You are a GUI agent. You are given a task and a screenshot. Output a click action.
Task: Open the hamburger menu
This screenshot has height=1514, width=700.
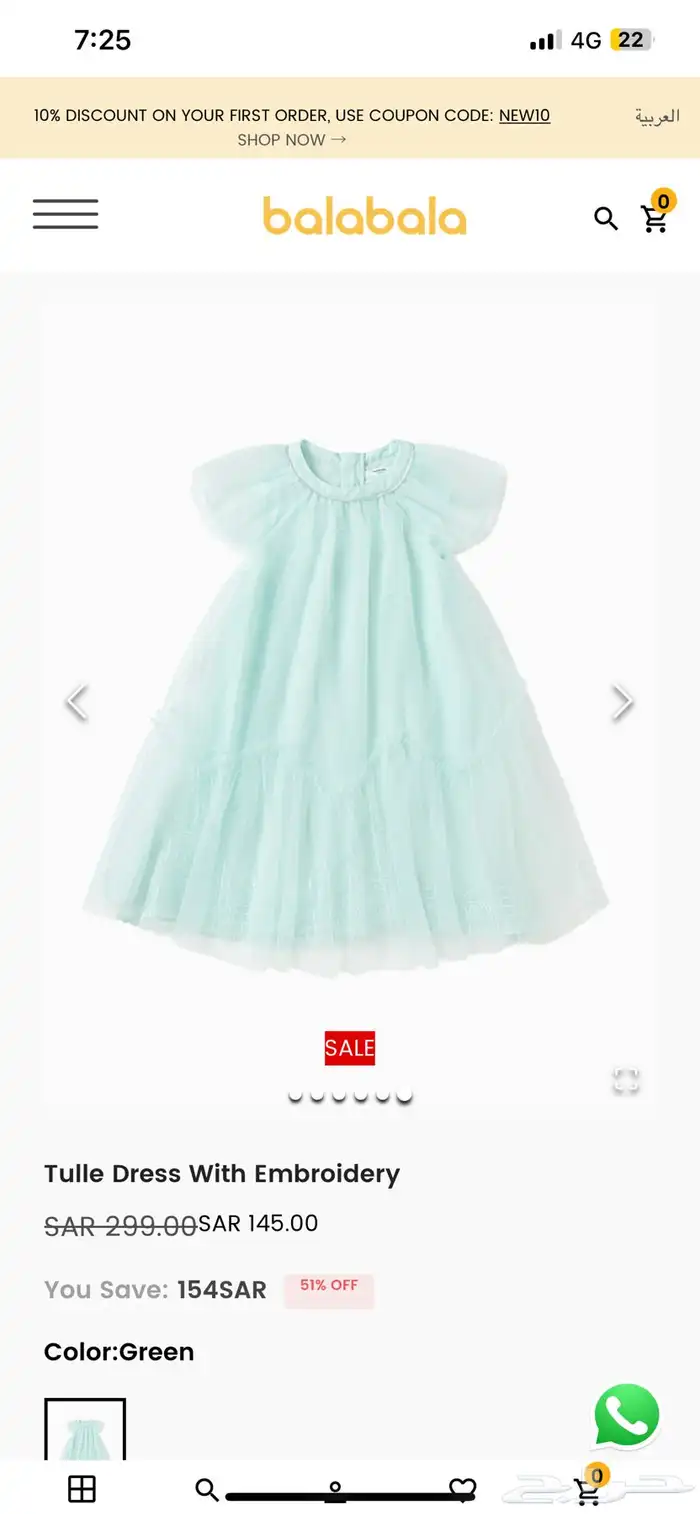(65, 214)
